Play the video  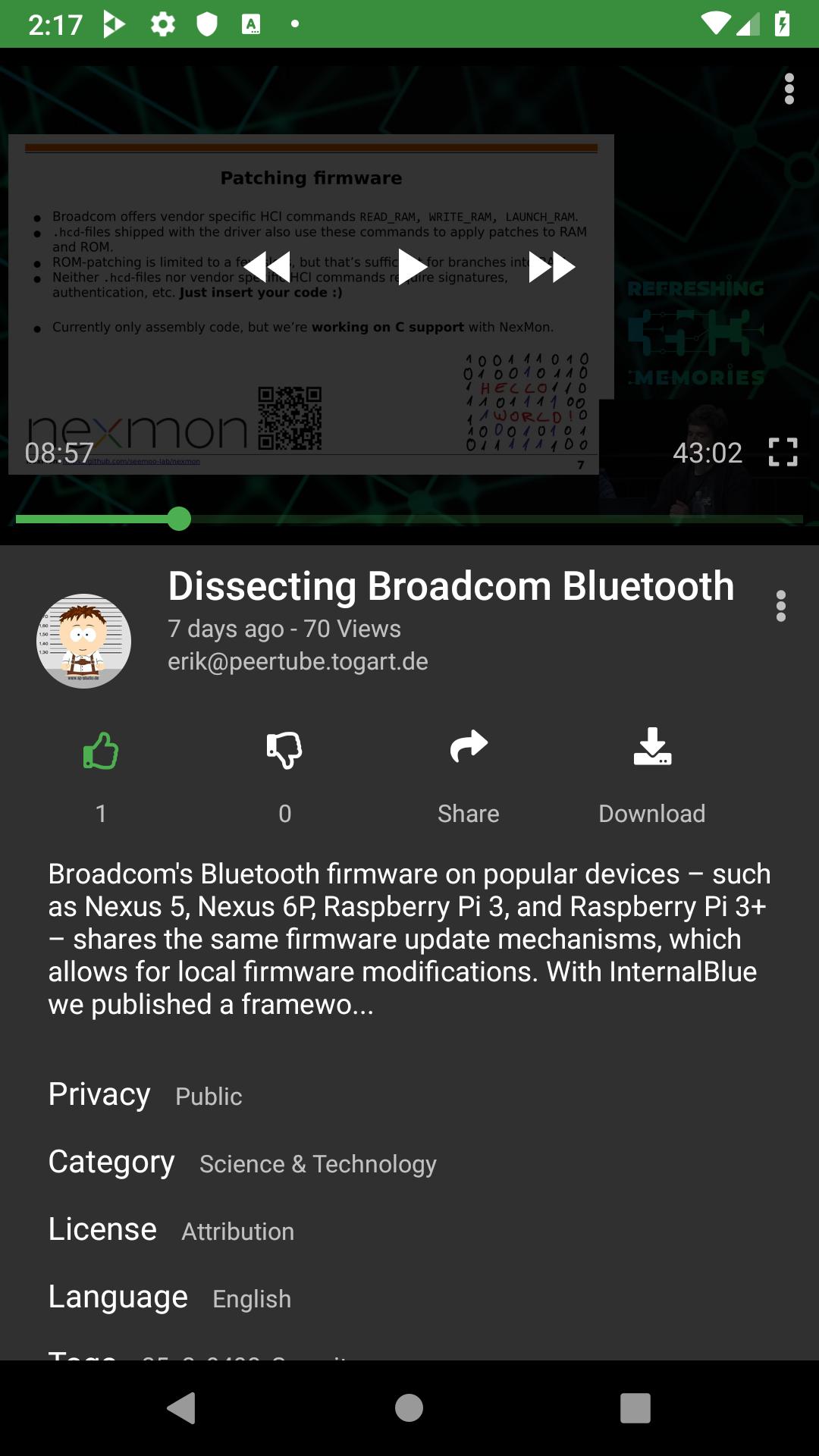413,267
